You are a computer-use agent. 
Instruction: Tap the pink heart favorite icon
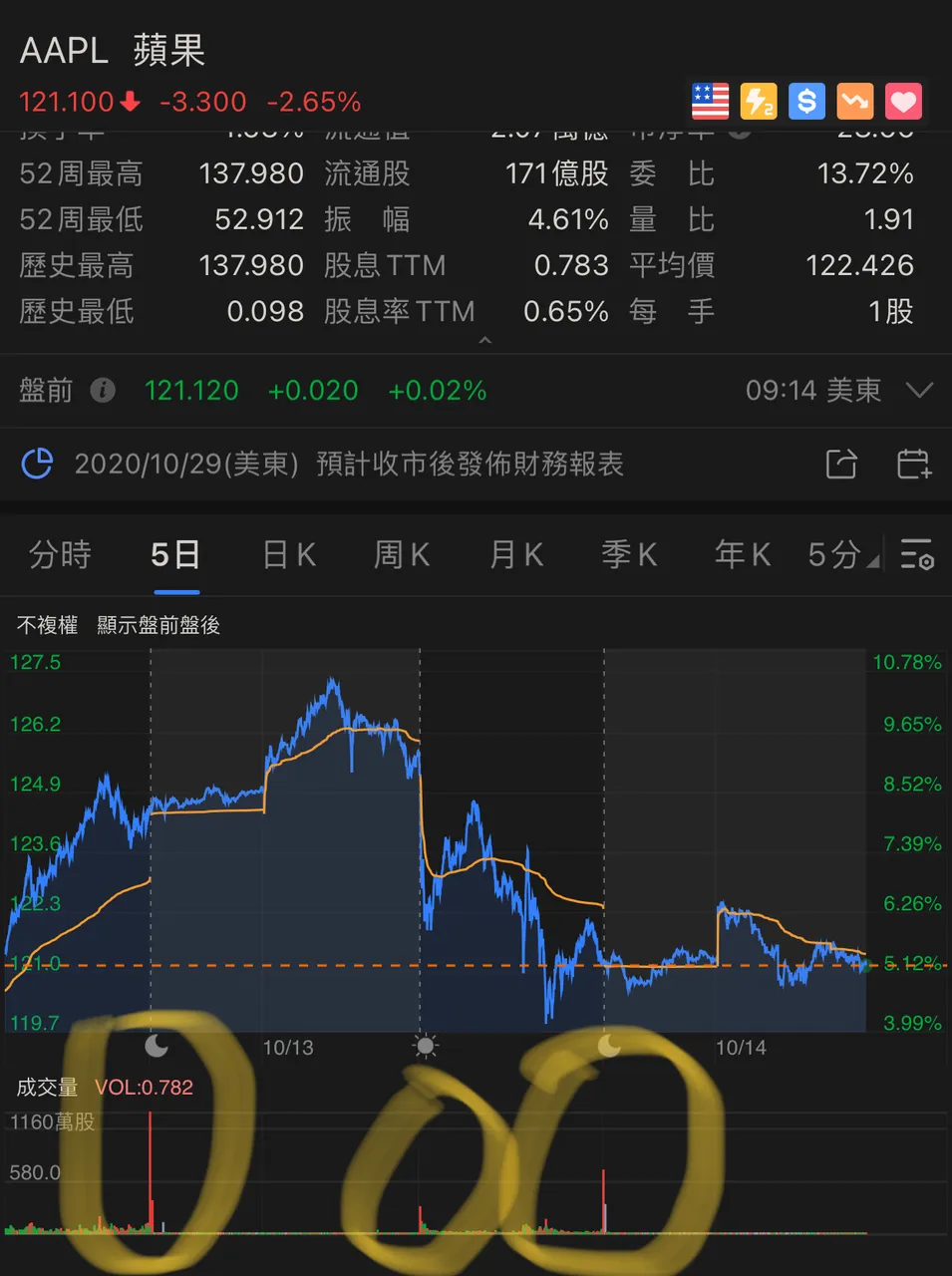tap(903, 101)
